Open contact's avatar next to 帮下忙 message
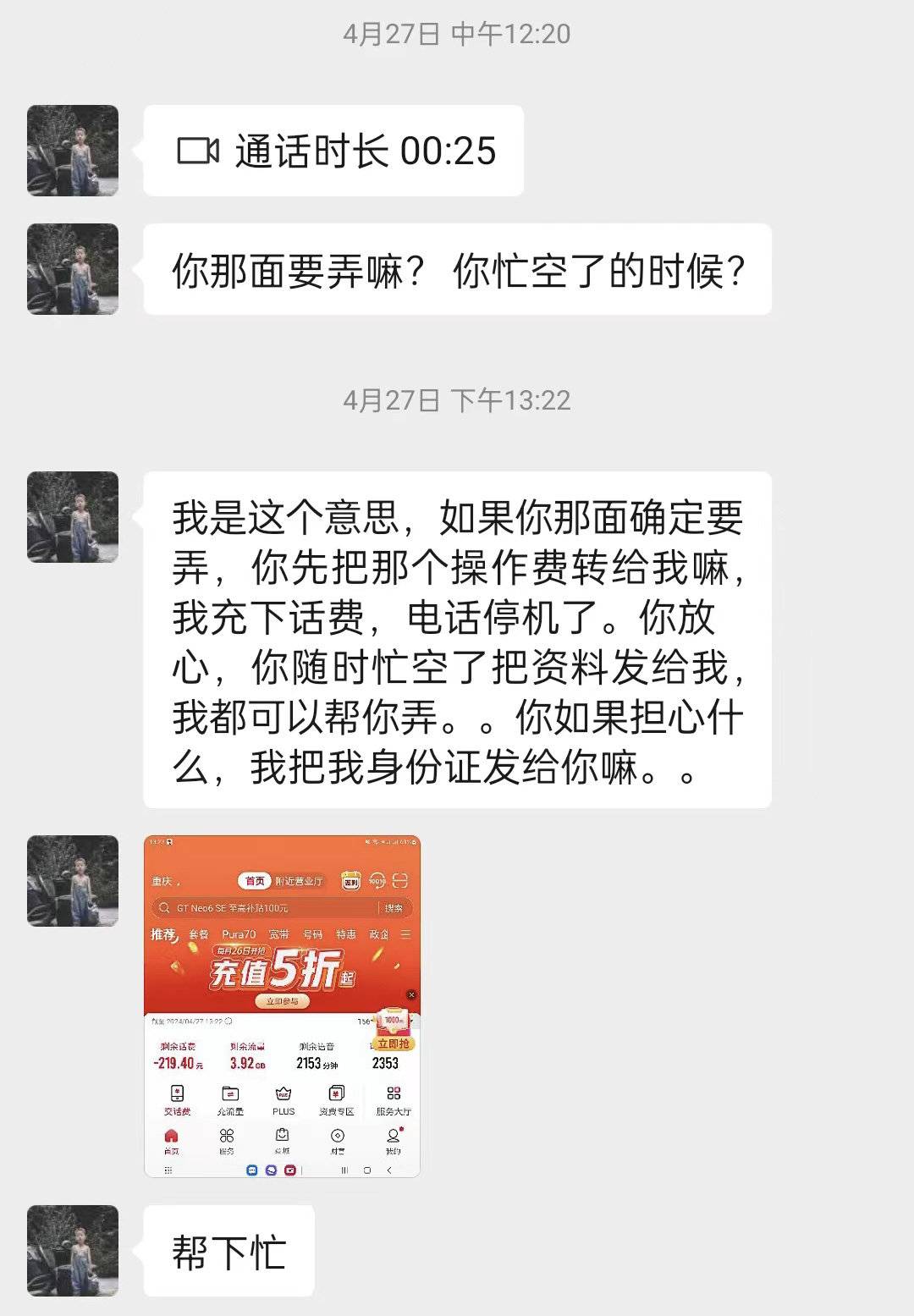Image resolution: width=914 pixels, height=1316 pixels. [x=73, y=1250]
